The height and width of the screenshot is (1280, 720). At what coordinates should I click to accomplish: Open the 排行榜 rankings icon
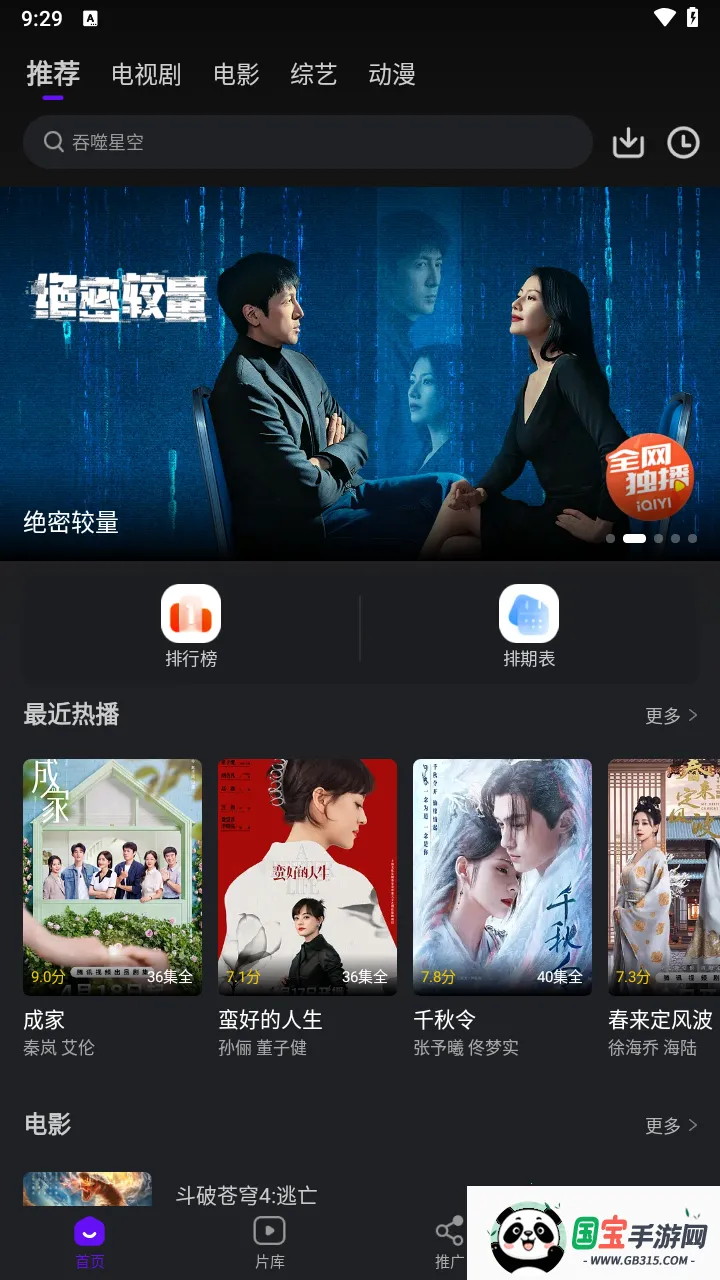point(190,615)
